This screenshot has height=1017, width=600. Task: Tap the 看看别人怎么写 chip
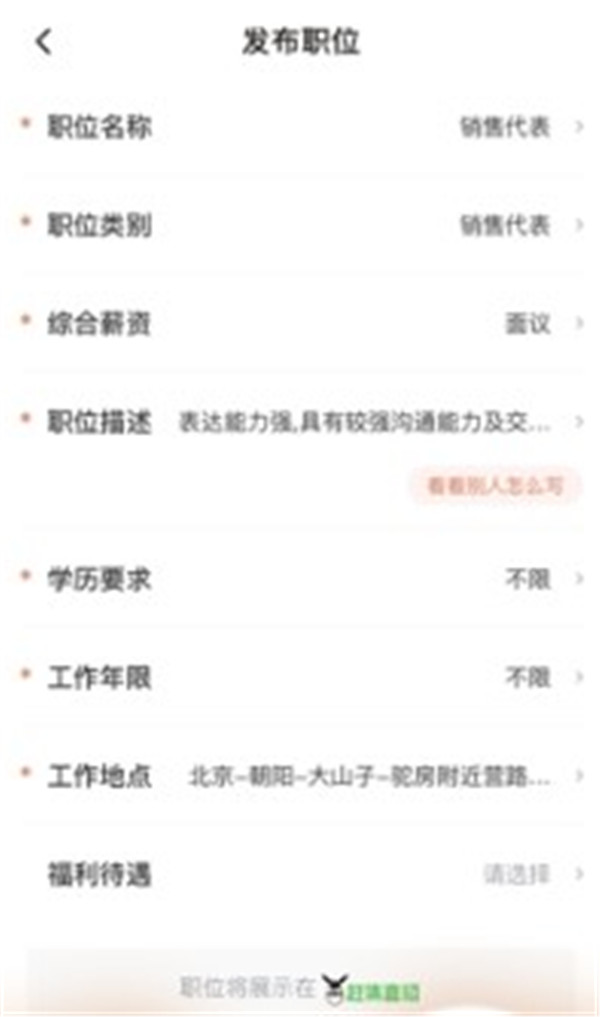(495, 486)
